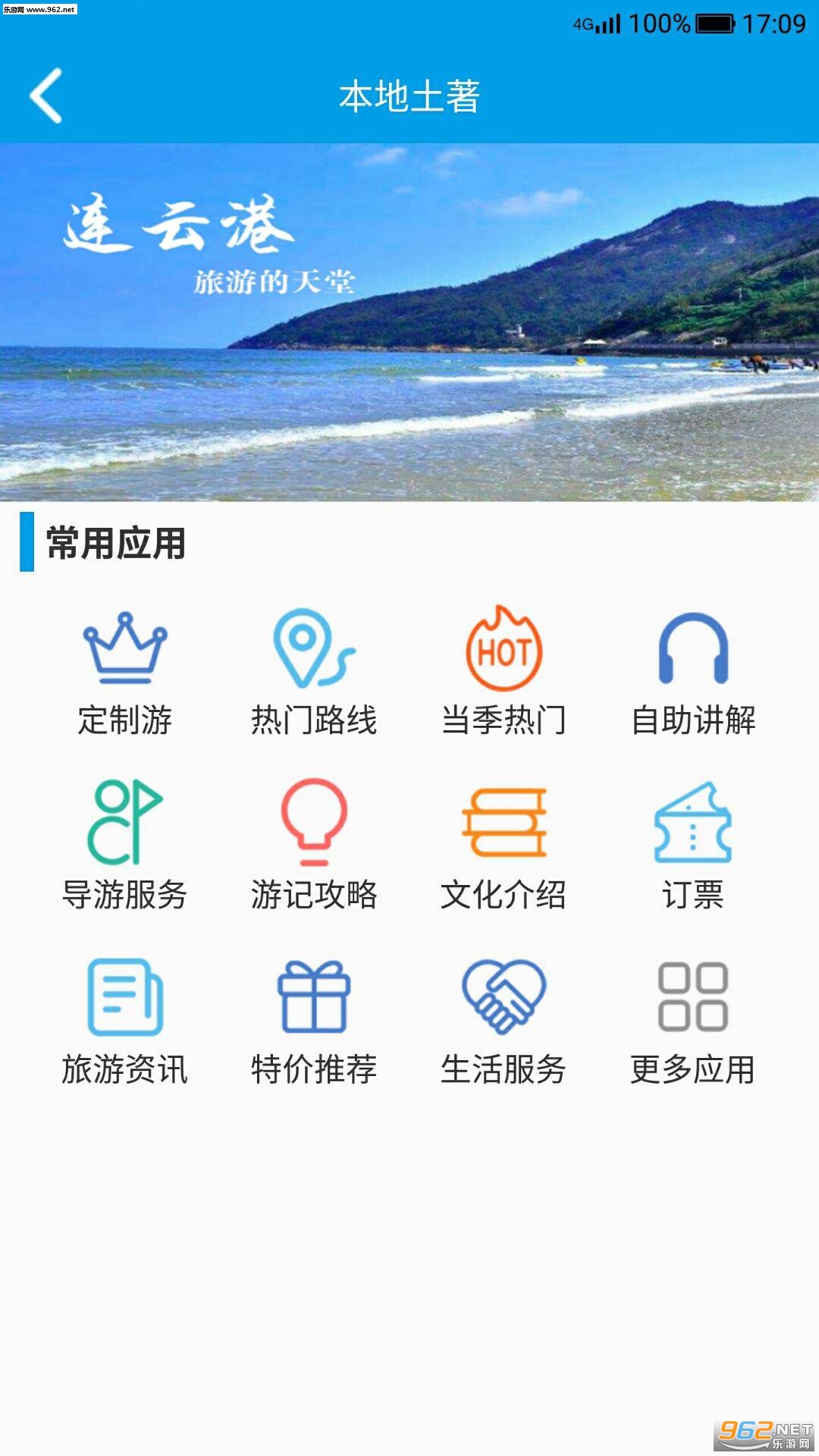The height and width of the screenshot is (1456, 819).
Task: Launch 自助讲解 audio guide
Action: tap(693, 673)
